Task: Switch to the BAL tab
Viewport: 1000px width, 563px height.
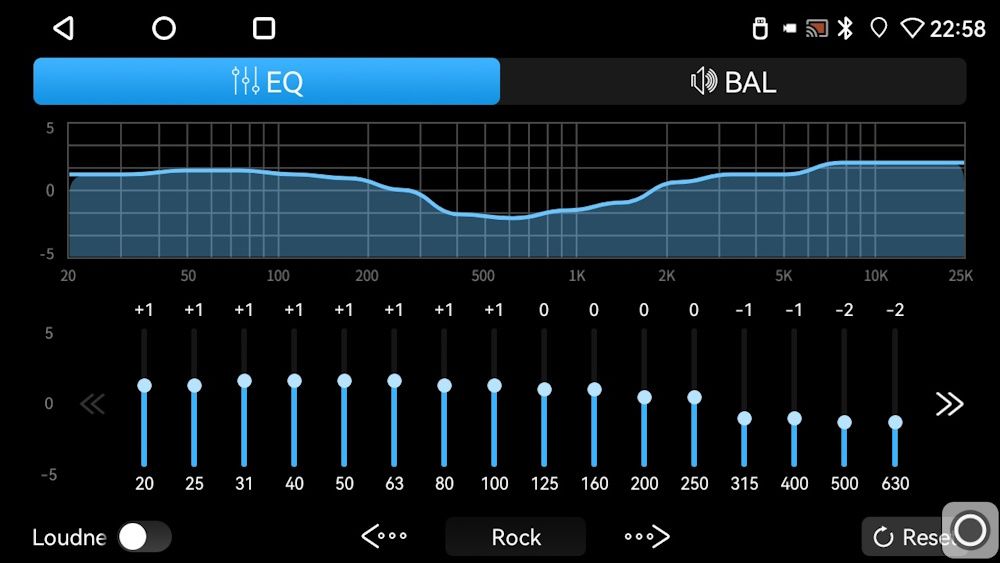Action: pos(733,82)
